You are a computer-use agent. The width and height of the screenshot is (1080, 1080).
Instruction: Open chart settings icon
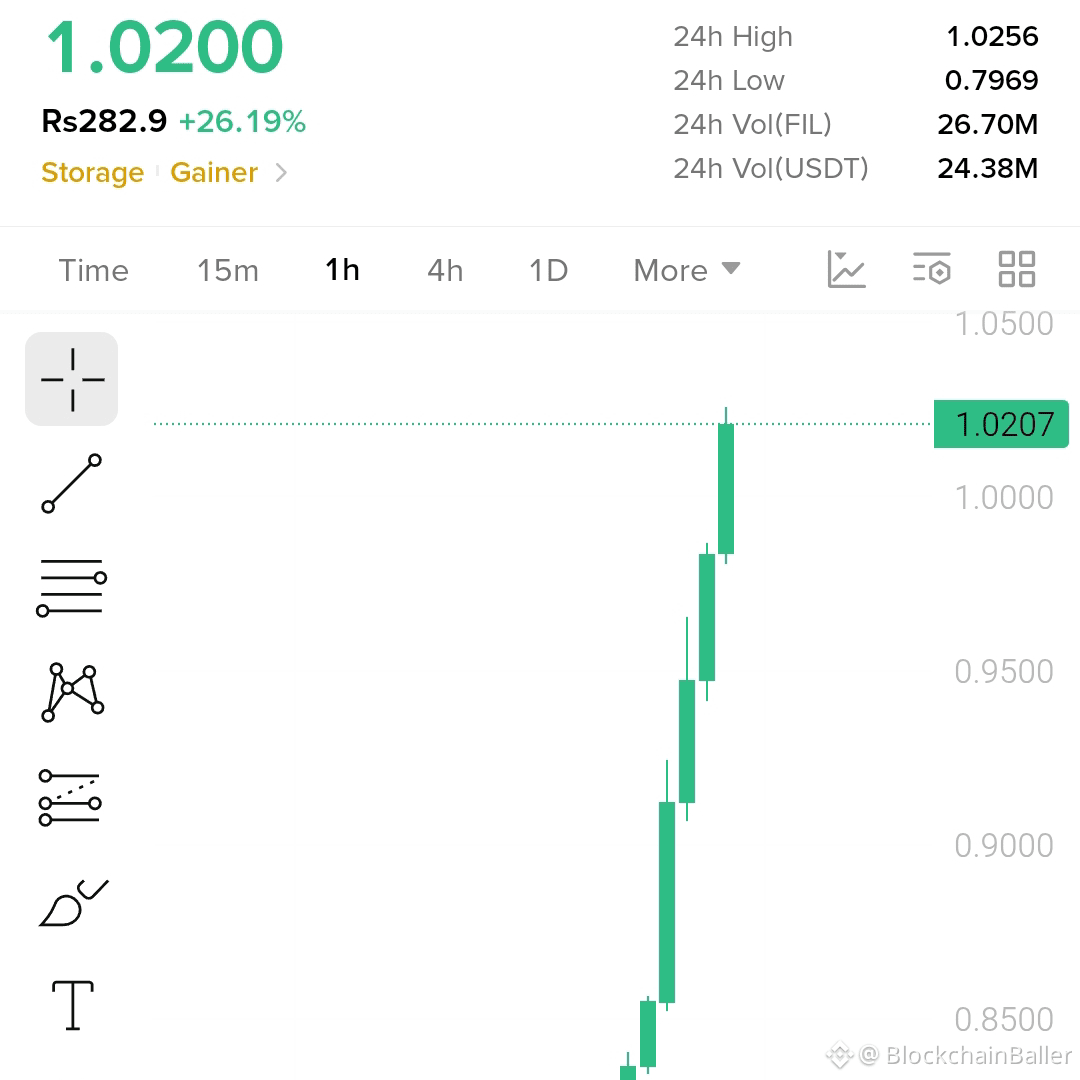click(x=932, y=269)
